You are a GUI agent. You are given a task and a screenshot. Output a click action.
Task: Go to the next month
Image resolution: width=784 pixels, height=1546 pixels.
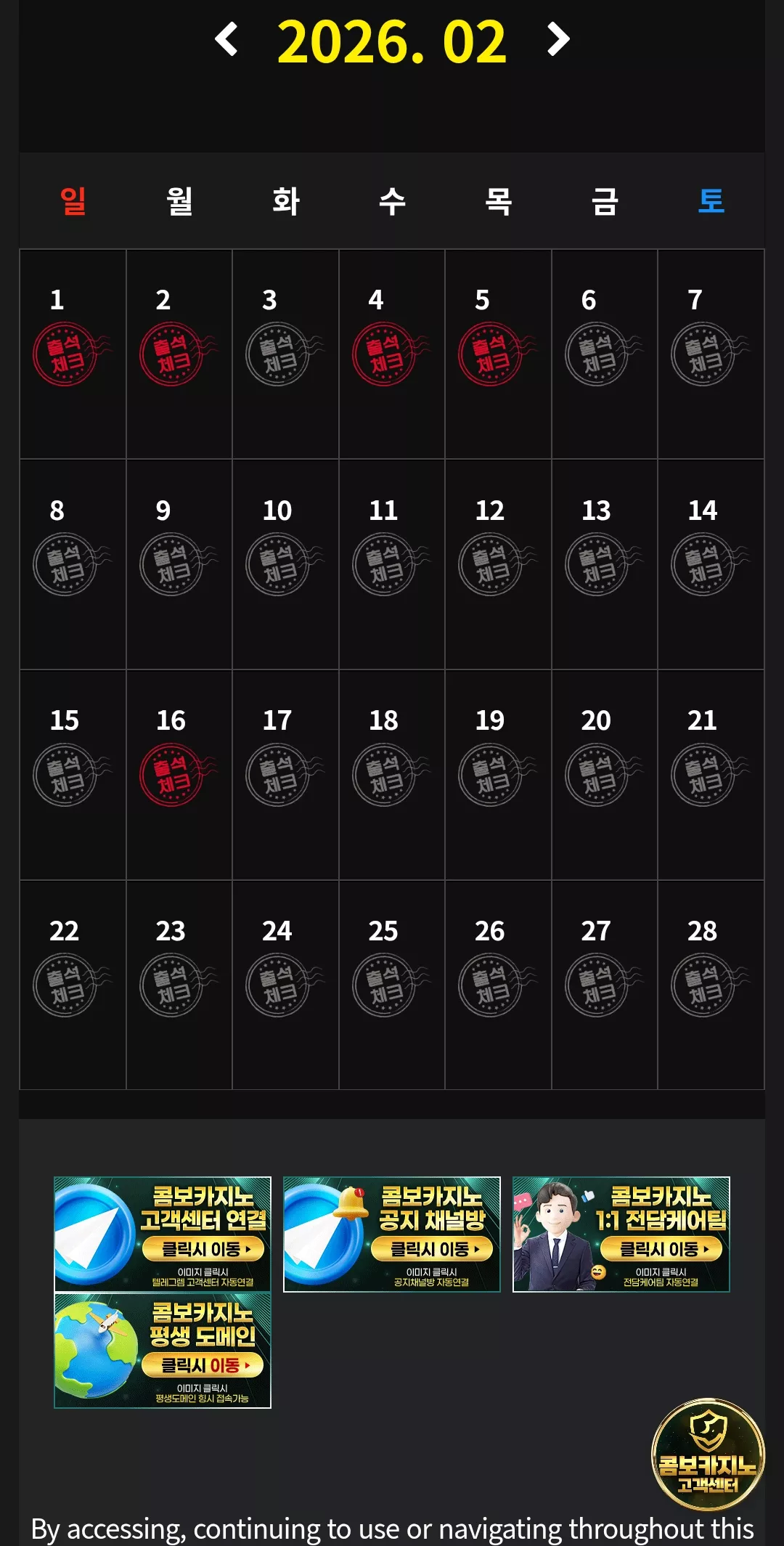[558, 39]
